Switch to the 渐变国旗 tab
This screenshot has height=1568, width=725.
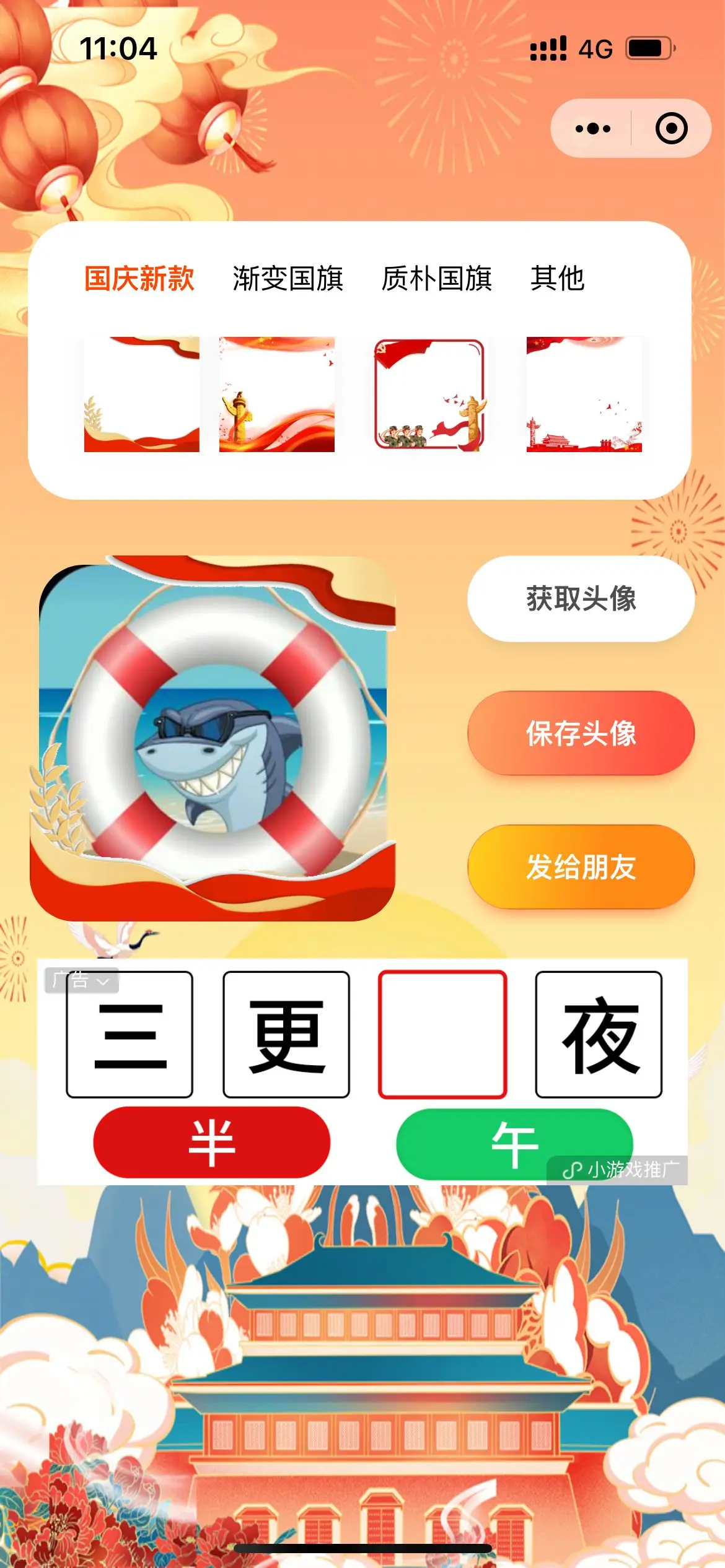tap(288, 279)
